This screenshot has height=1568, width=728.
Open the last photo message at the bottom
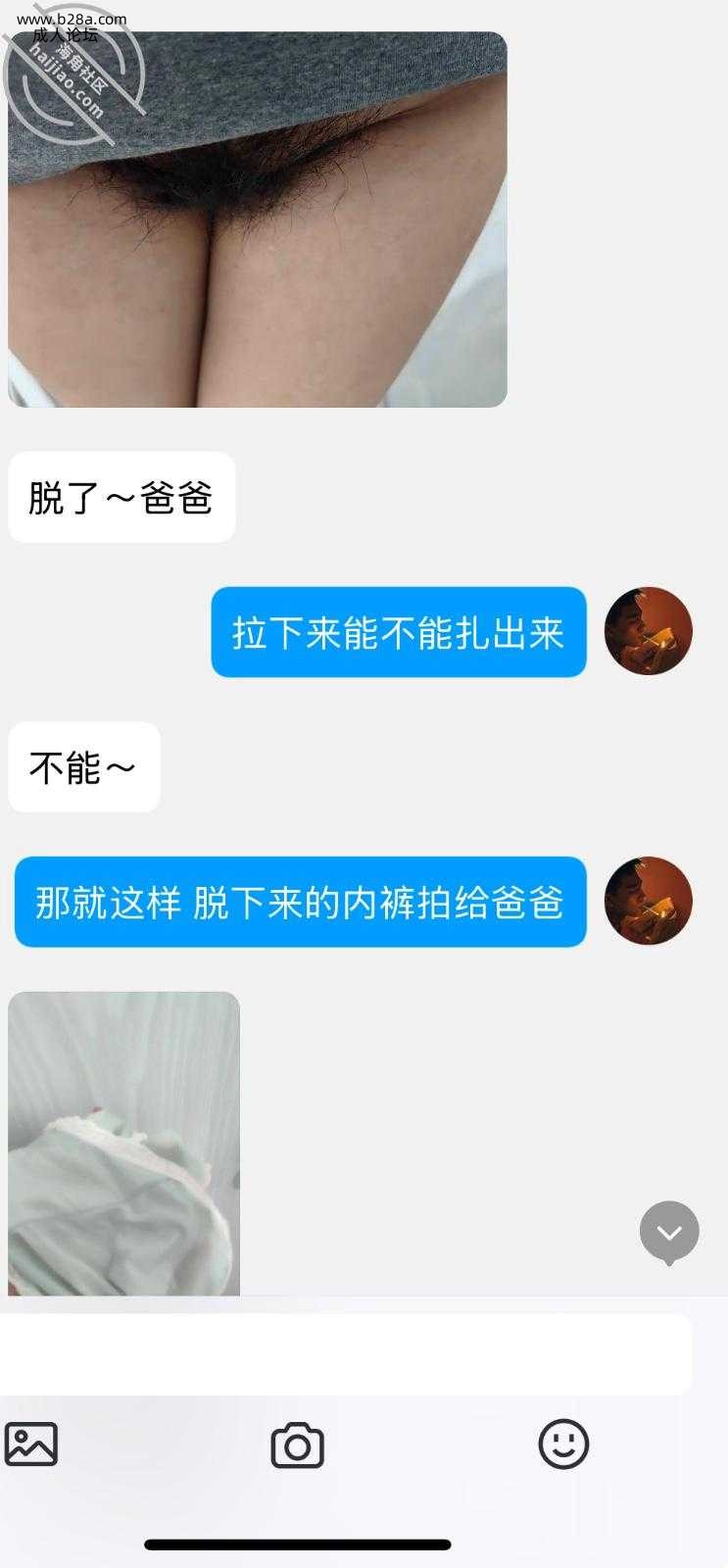[123, 1143]
